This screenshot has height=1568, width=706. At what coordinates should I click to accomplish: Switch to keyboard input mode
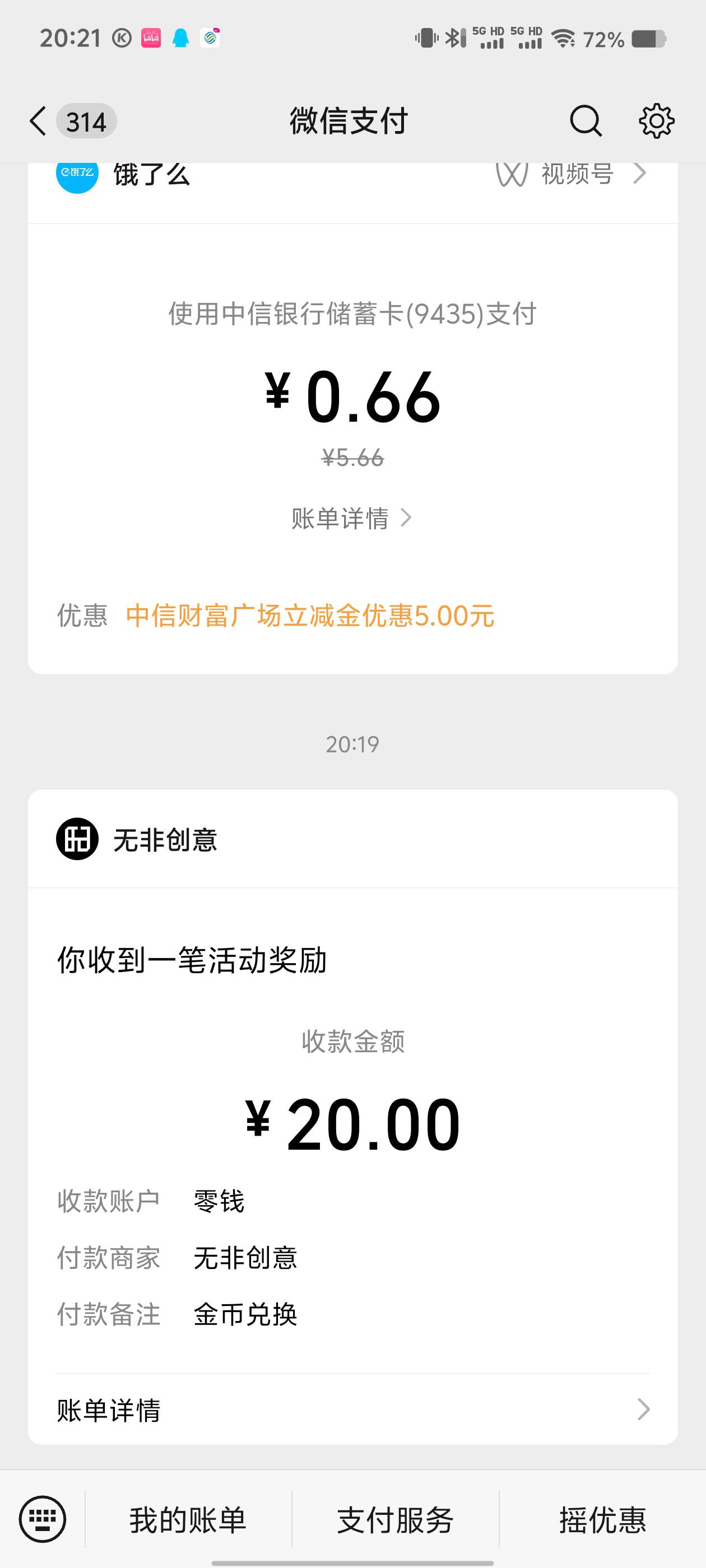42,1519
